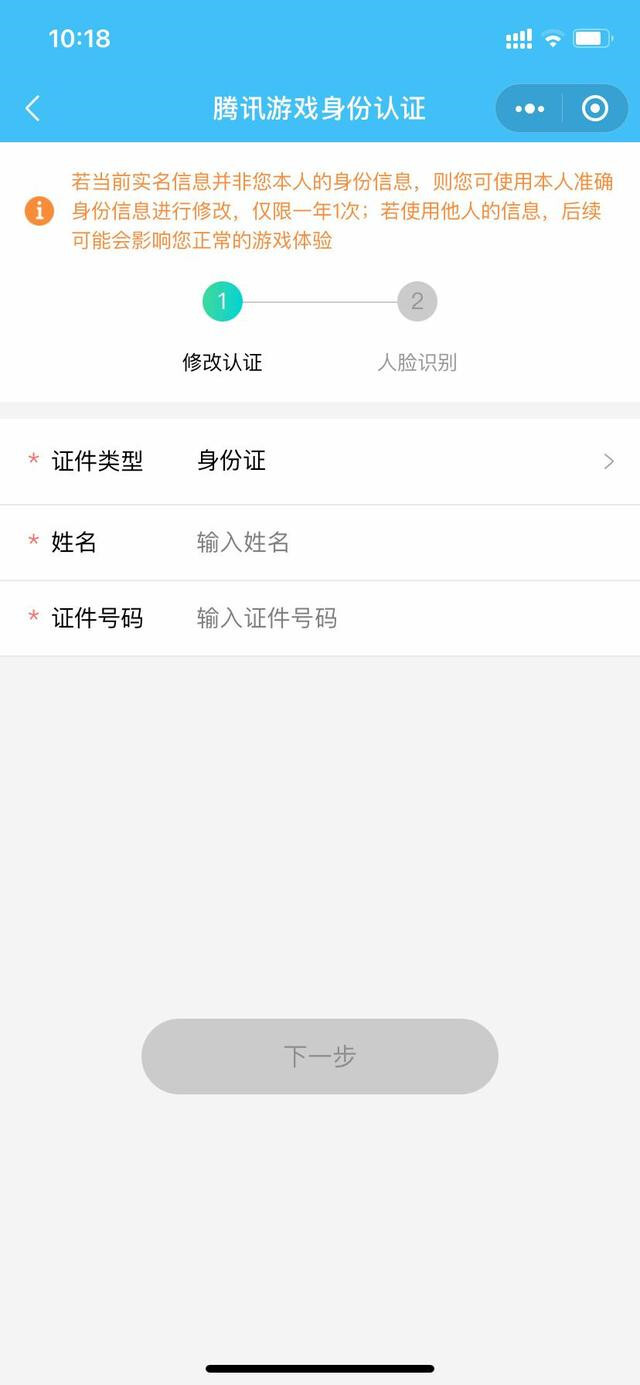Focus the 输入姓名 name field

coord(400,543)
